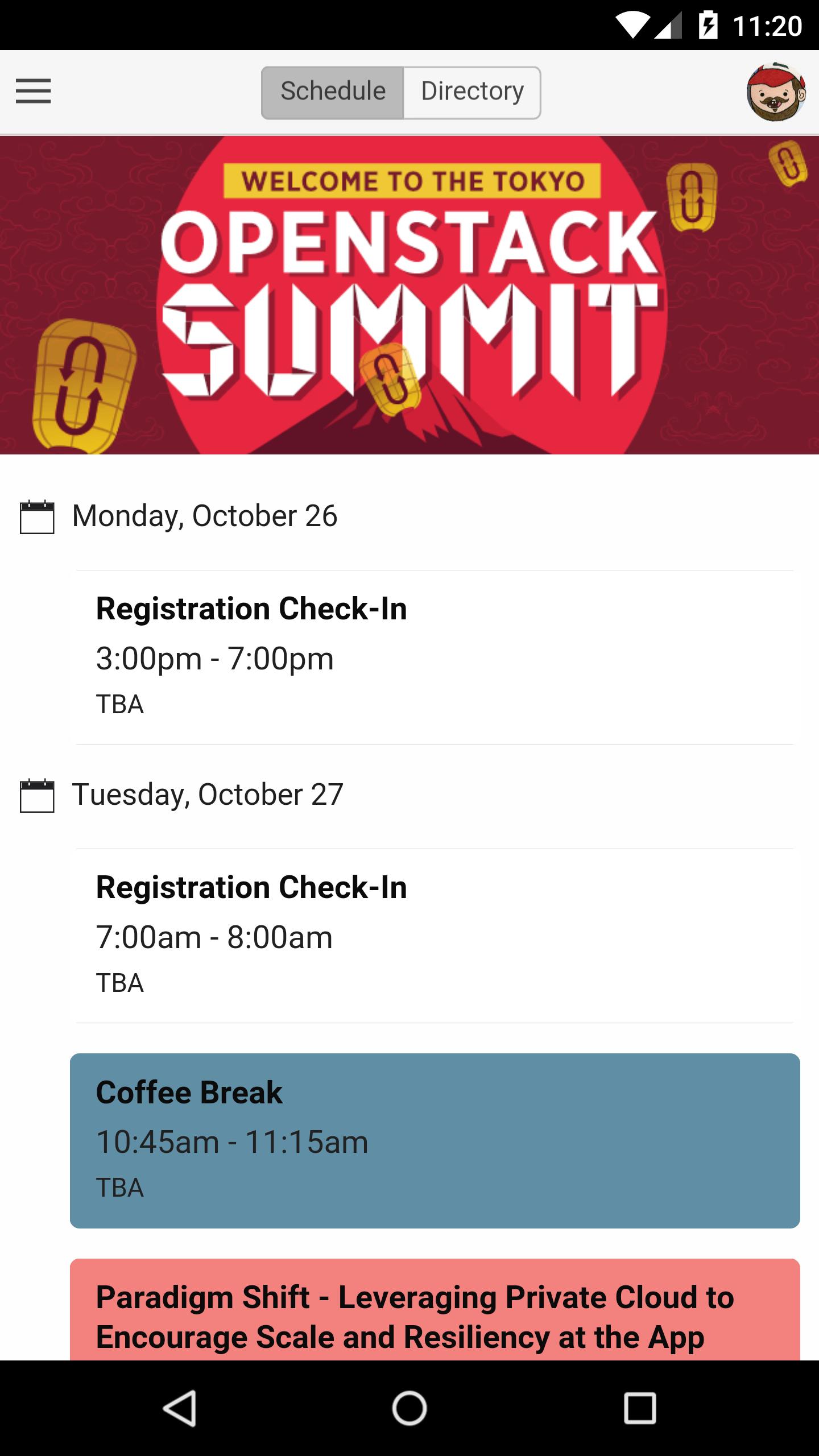Open the profile avatar
The image size is (819, 1456).
point(776,92)
